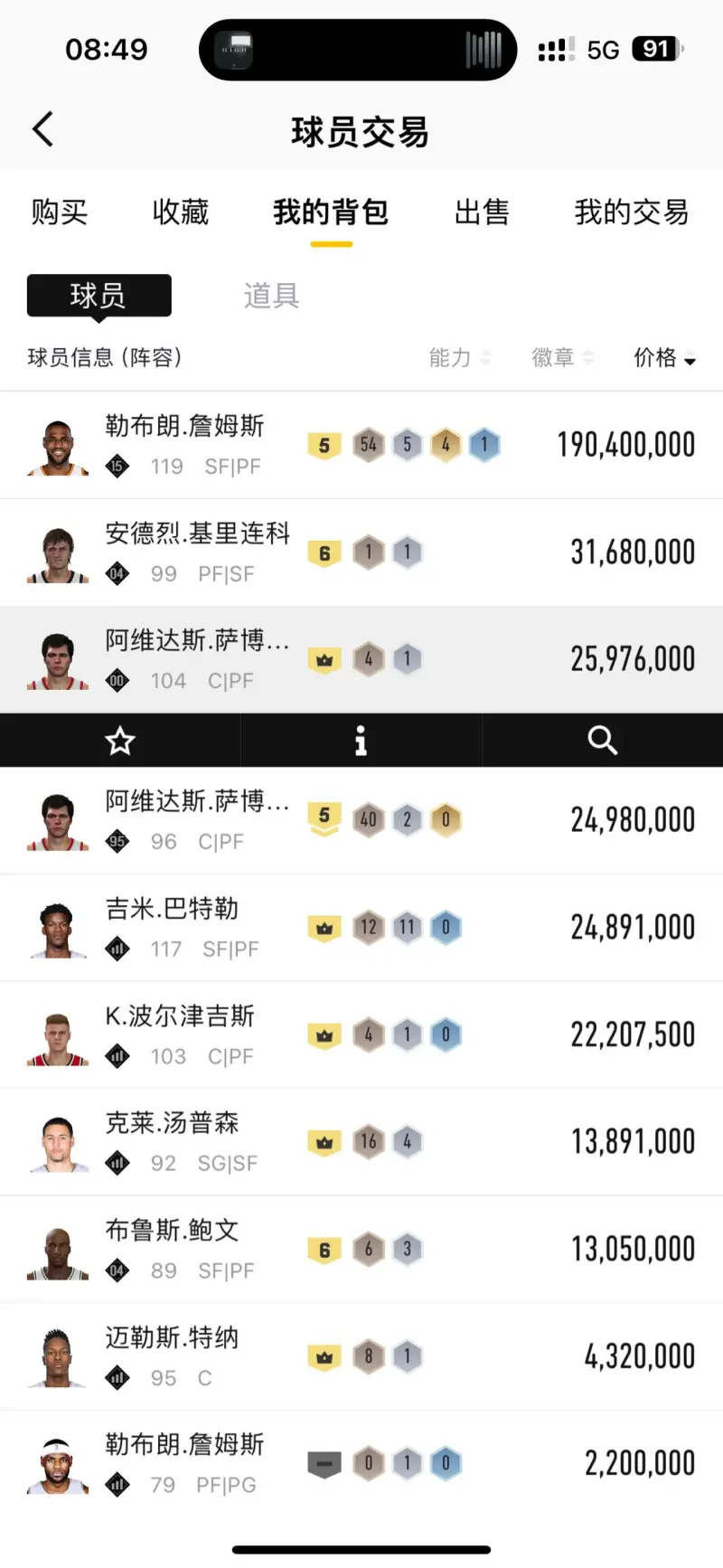Switch to the 收藏 tab
This screenshot has width=723, height=1568.
[181, 213]
